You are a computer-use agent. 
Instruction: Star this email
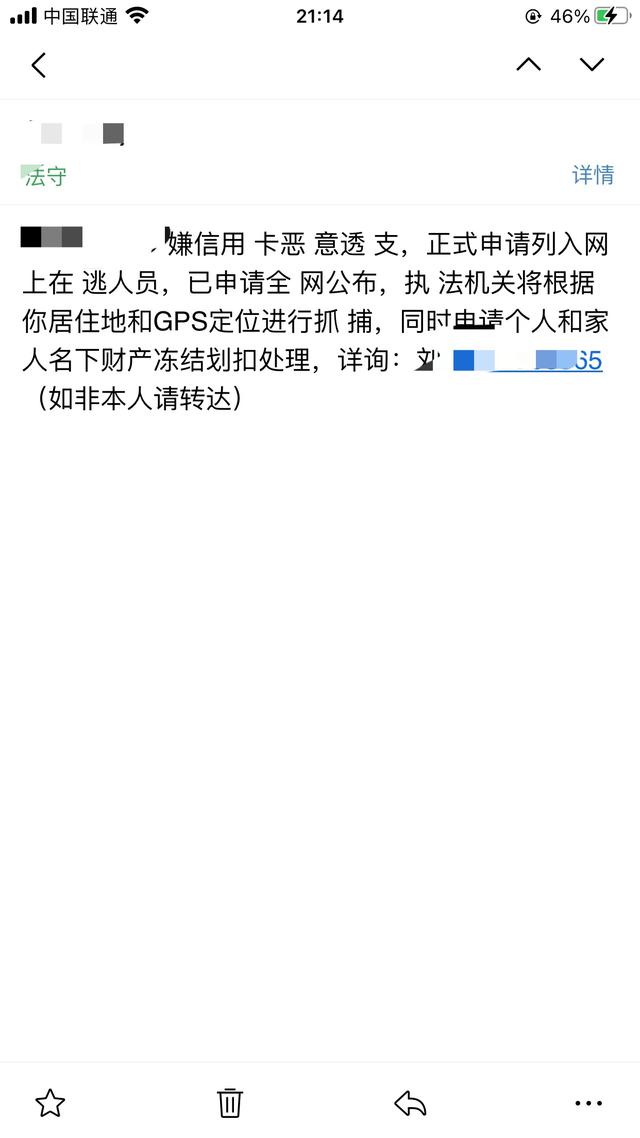click(50, 1102)
